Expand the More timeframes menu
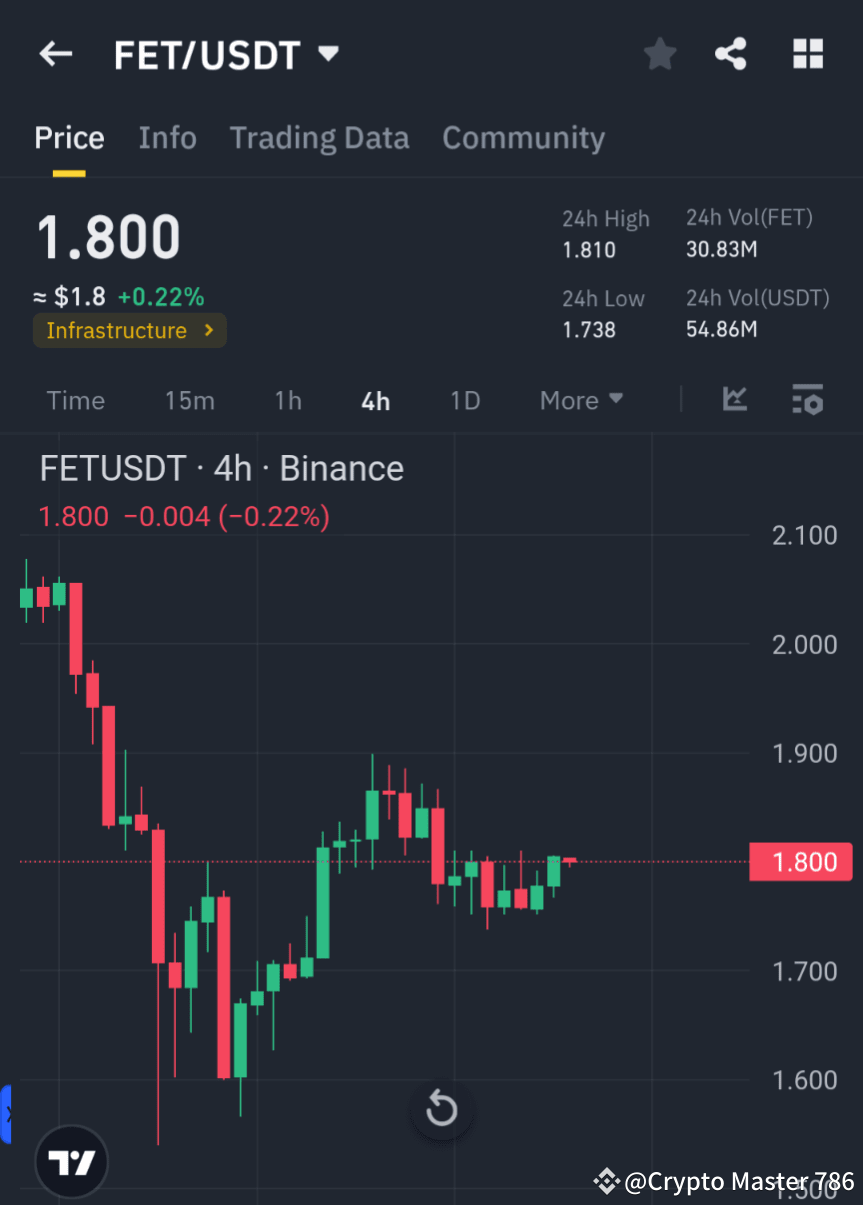863x1205 pixels. pos(580,399)
